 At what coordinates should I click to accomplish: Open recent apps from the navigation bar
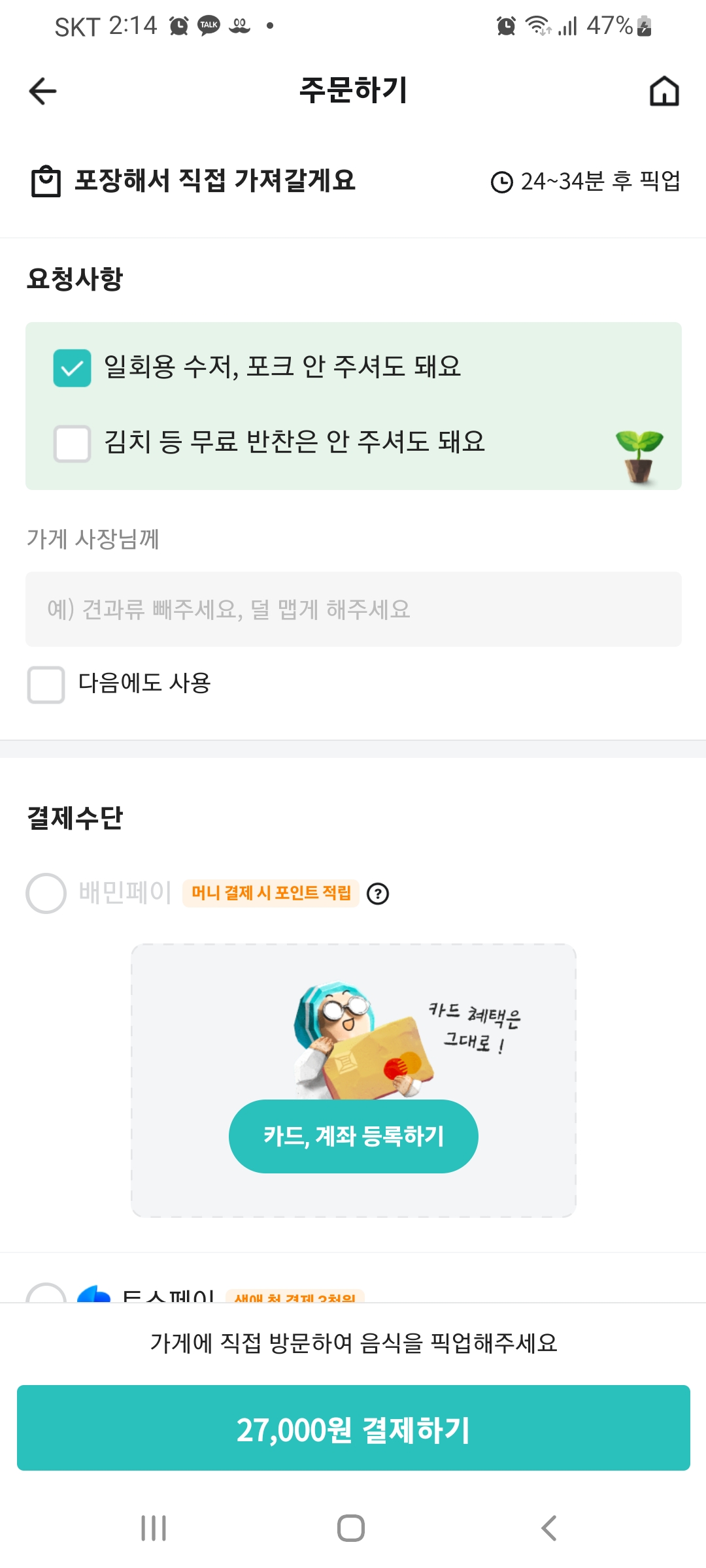pos(154,1528)
